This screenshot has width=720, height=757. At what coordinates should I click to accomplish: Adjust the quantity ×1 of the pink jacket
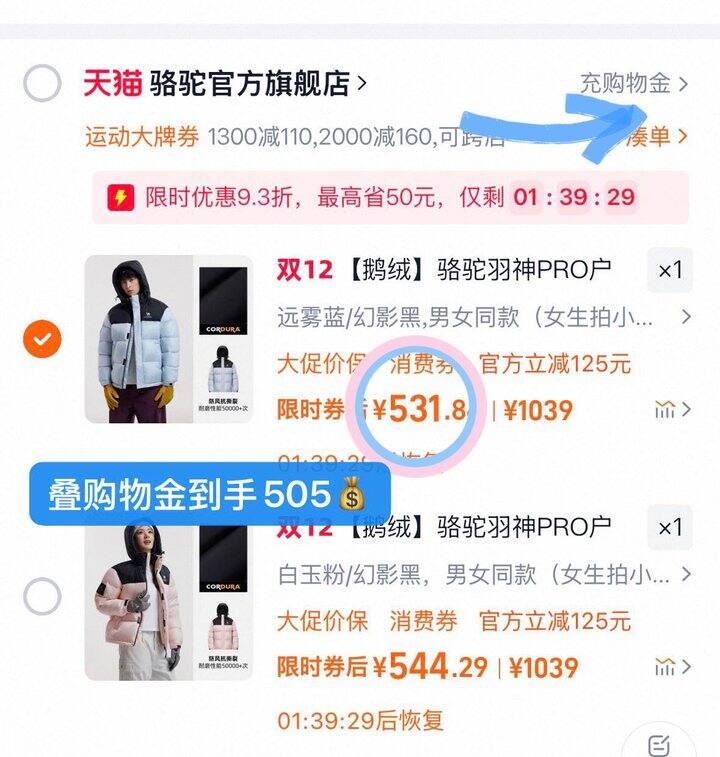click(669, 527)
